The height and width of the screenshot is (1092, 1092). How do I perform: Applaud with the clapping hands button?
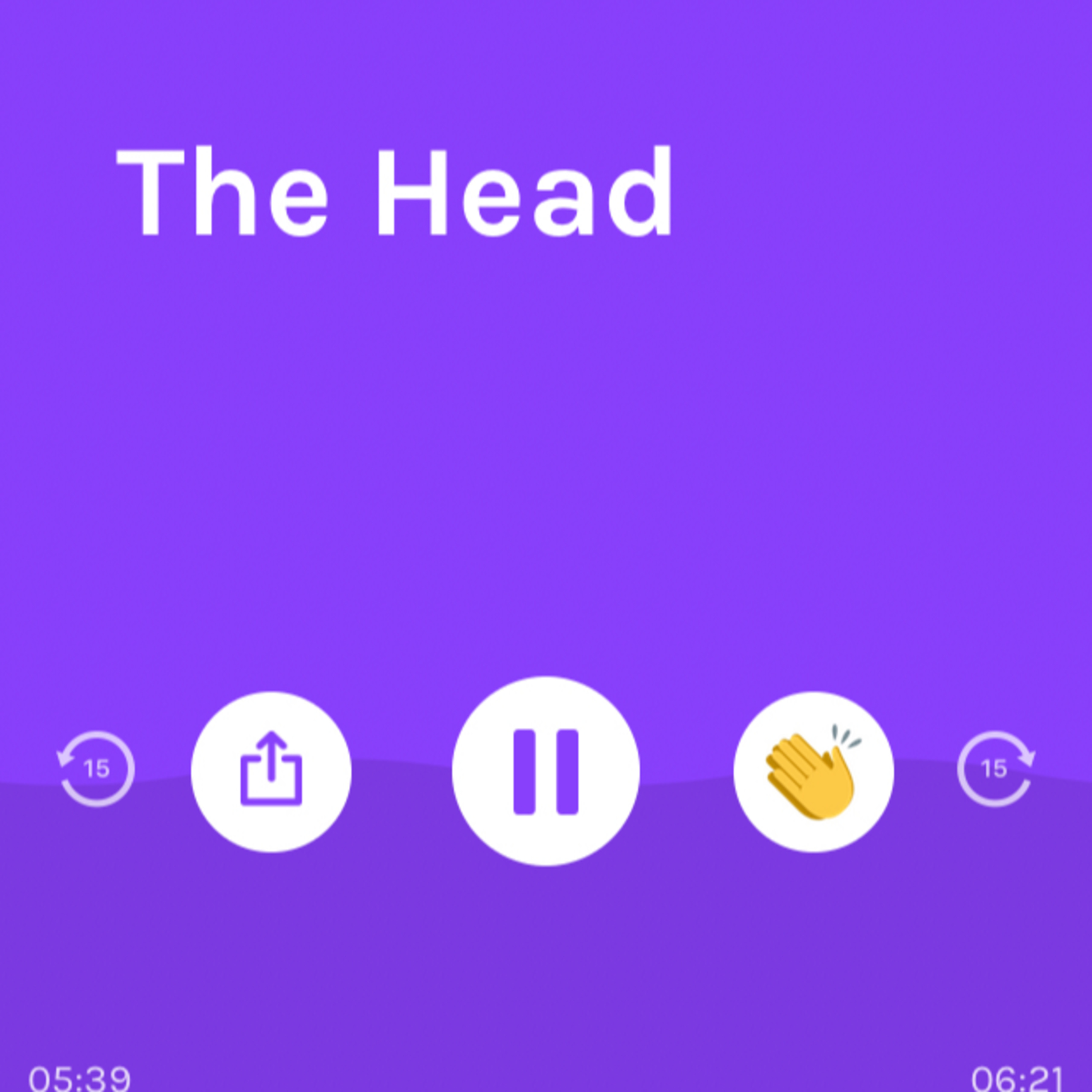[x=813, y=772]
